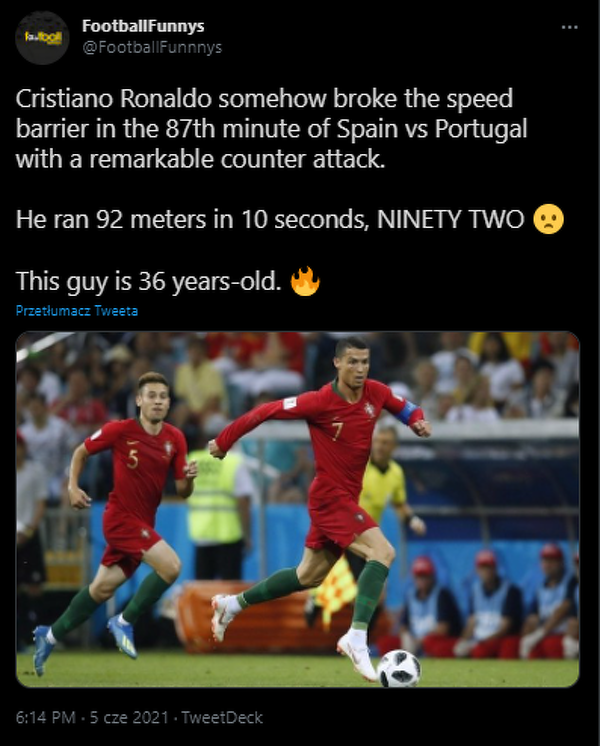Open the FootballFunnys profile avatar
Image resolution: width=600 pixels, height=746 pixels.
click(x=42, y=37)
